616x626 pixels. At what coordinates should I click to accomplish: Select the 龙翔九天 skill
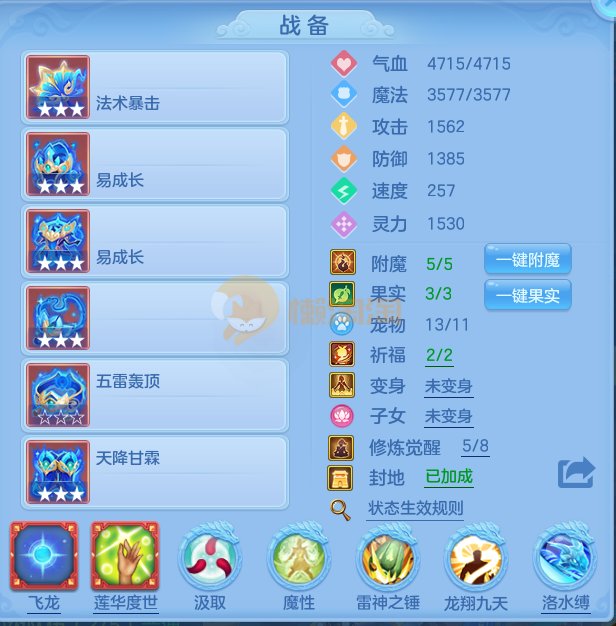tap(477, 558)
